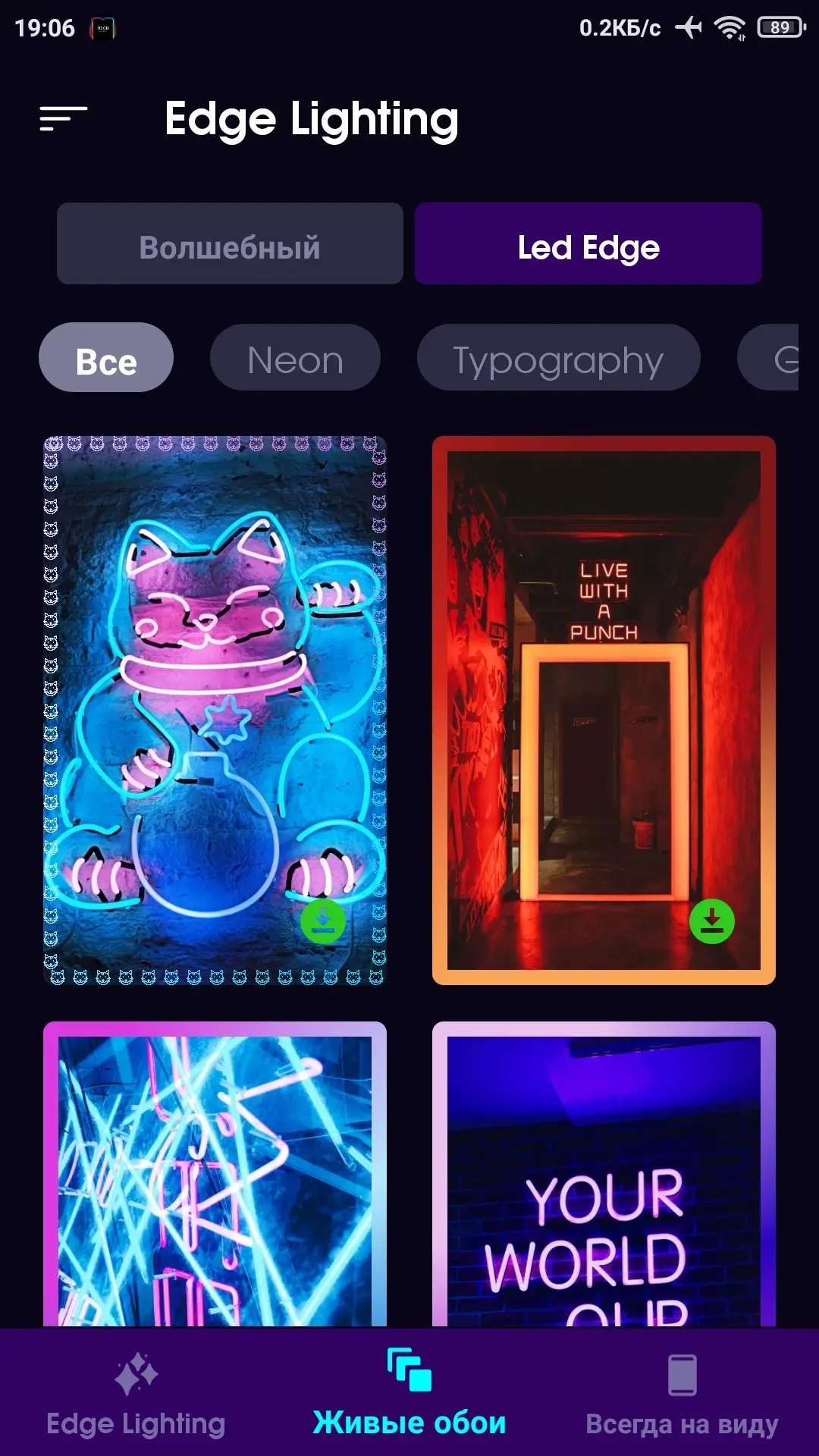Screen dimensions: 819x1456
Task: Open the Всегда на виду tab
Action: tap(682, 1394)
